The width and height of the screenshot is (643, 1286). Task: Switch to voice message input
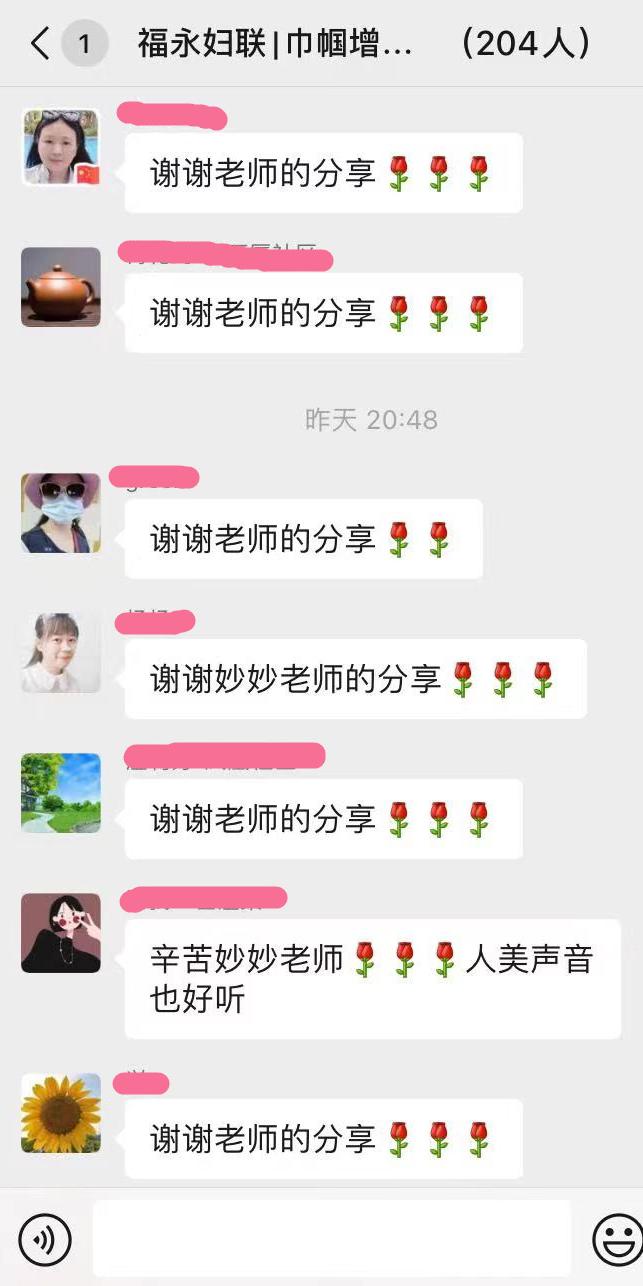tap(45, 1240)
